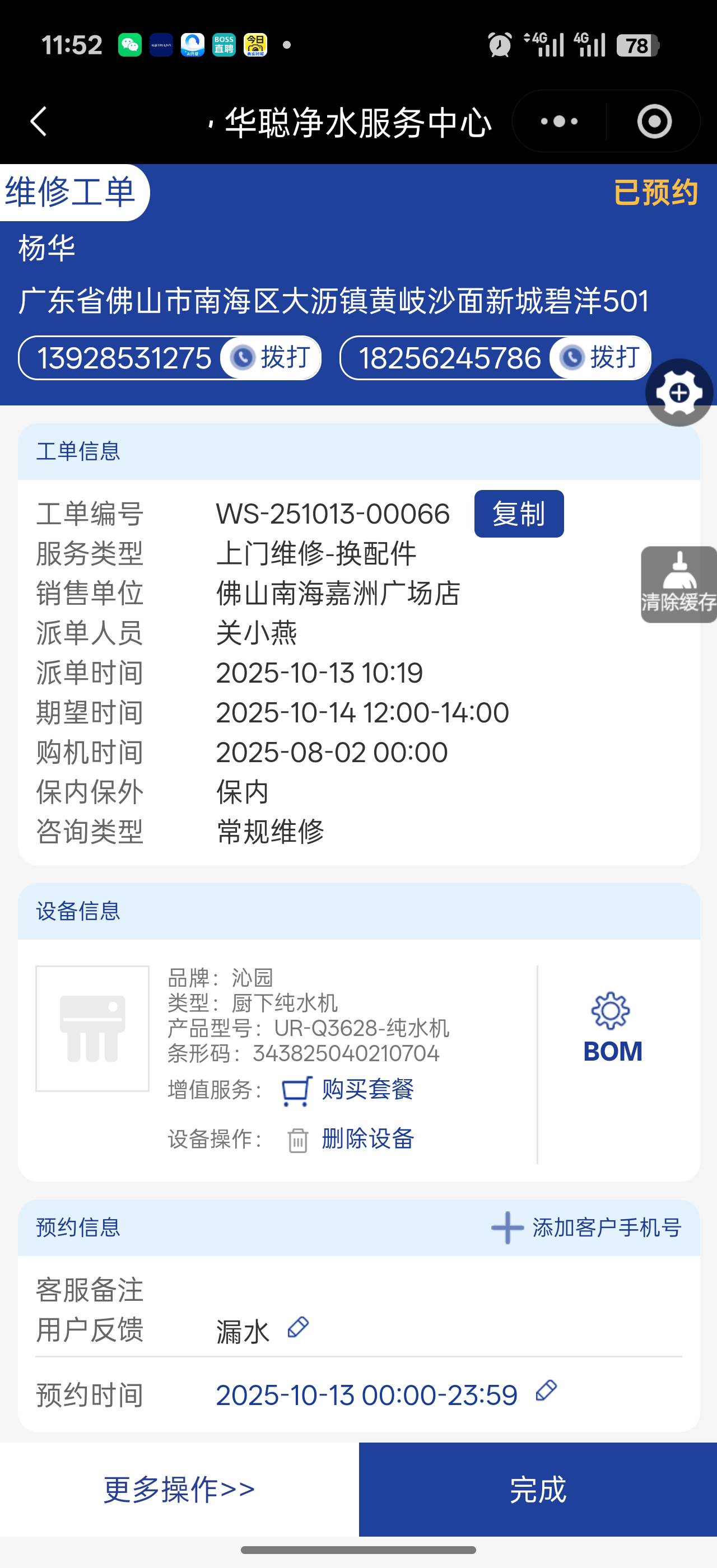Dial 13928531275
Screen dimensions: 717x1568
point(271,358)
